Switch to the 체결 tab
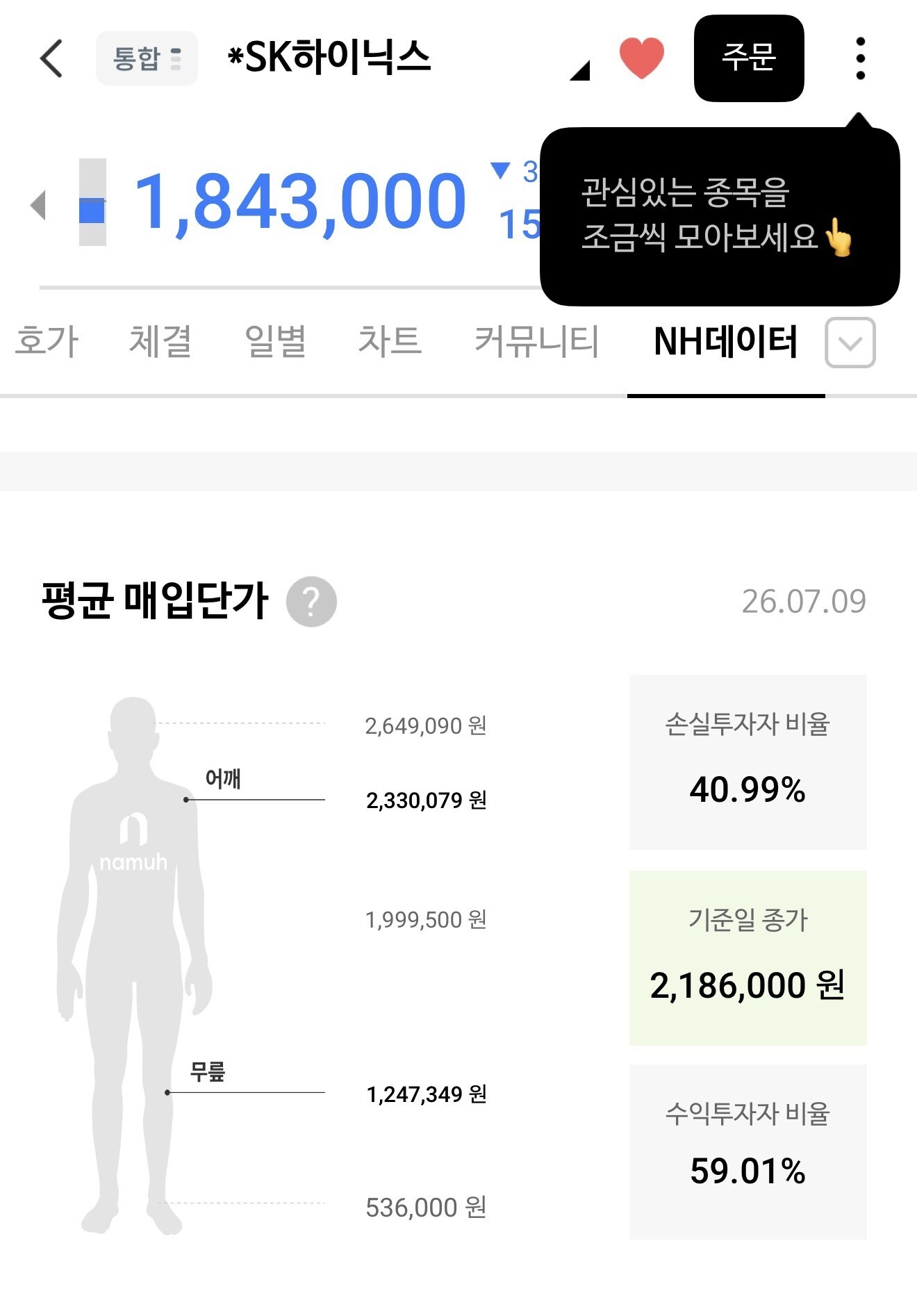Screen dimensions: 917x1316 [160, 341]
